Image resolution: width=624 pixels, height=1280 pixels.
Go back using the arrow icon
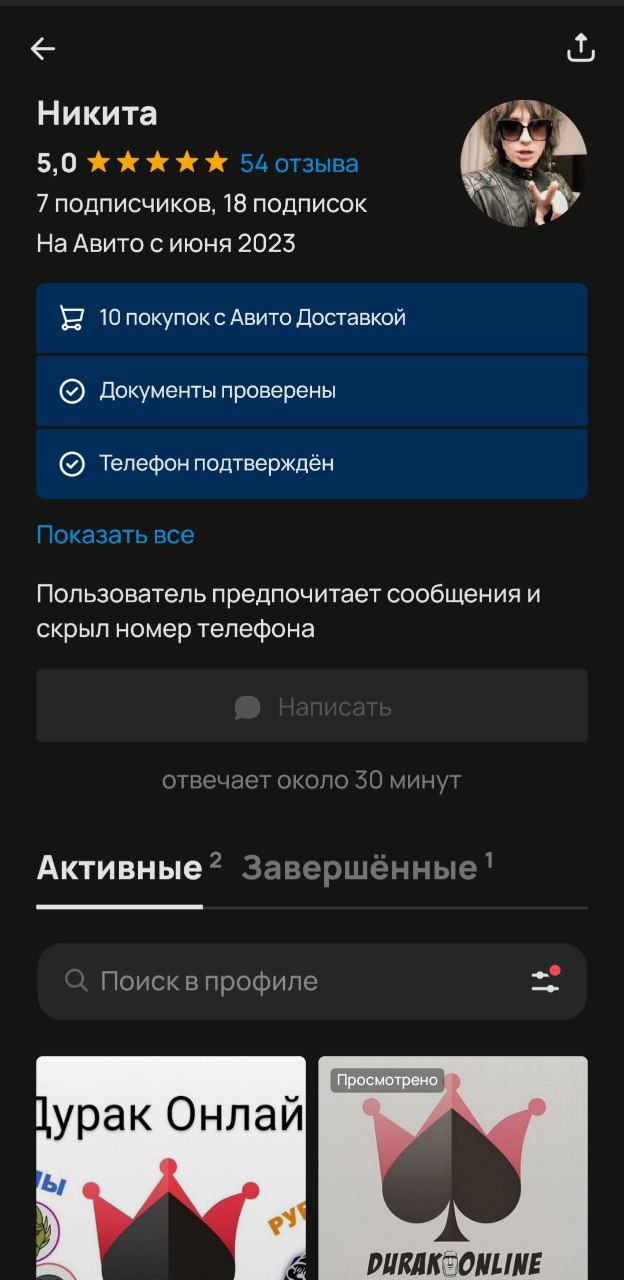coord(43,48)
